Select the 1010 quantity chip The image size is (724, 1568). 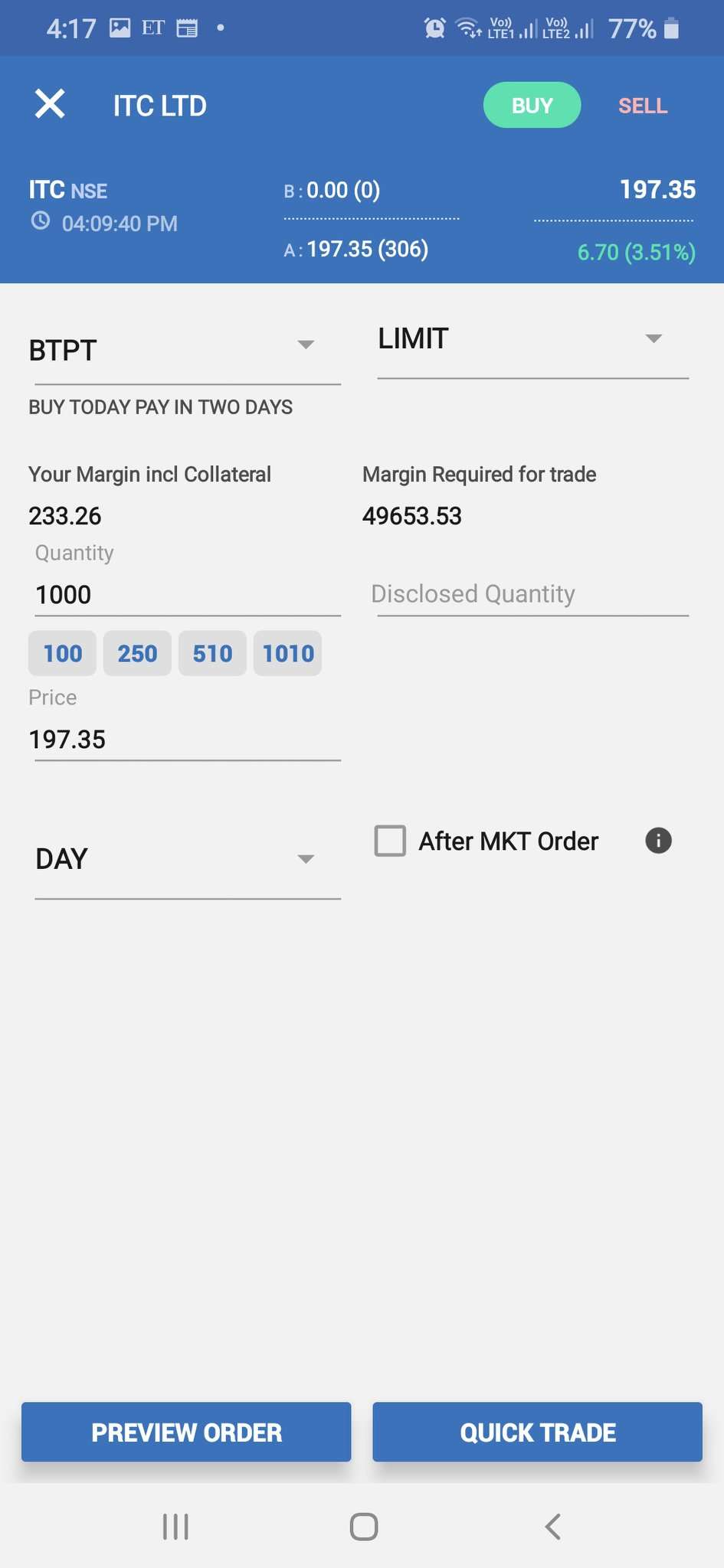(x=288, y=653)
